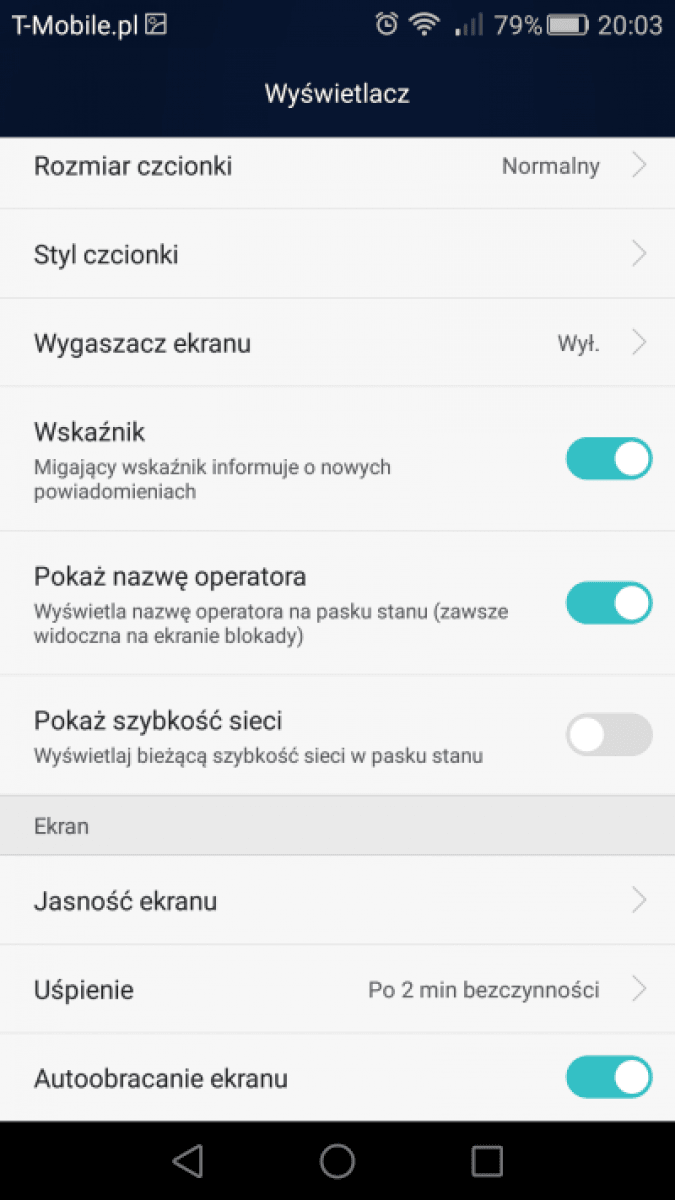Open the Rozmiar czcionki setting
This screenshot has width=675, height=1200.
point(337,166)
